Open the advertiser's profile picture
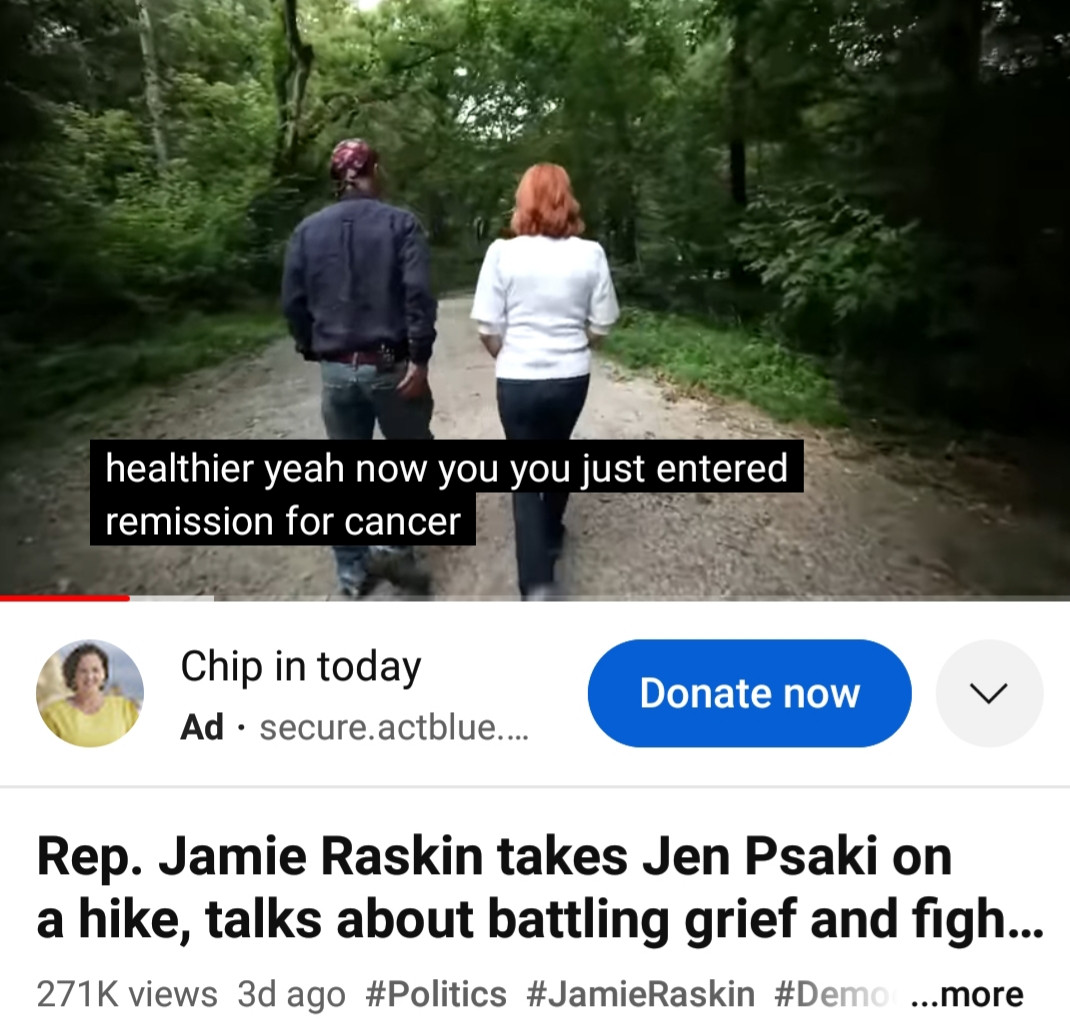The image size is (1070, 1029). click(90, 693)
